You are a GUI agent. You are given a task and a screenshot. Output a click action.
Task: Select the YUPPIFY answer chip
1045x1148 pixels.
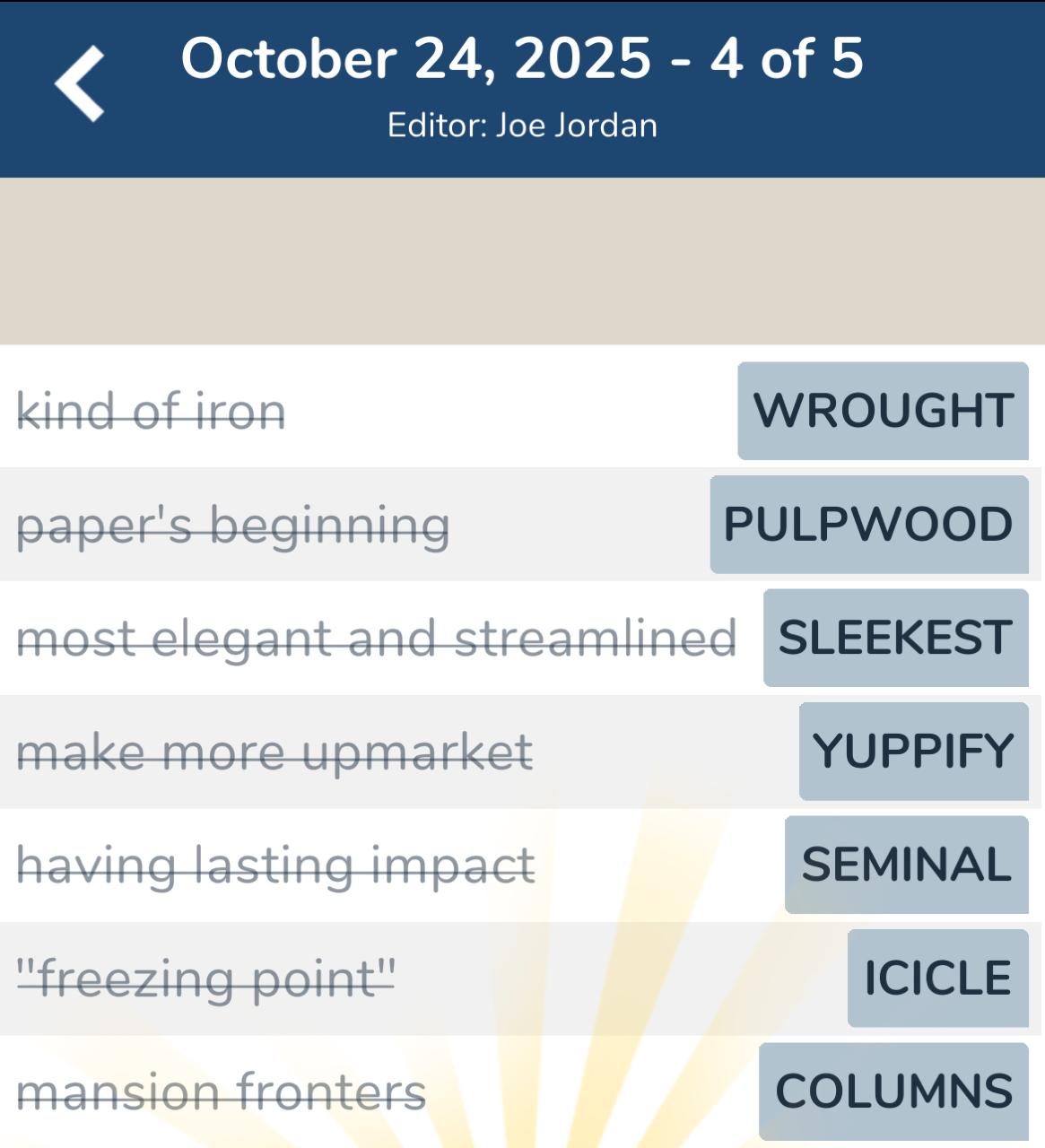[x=913, y=752]
